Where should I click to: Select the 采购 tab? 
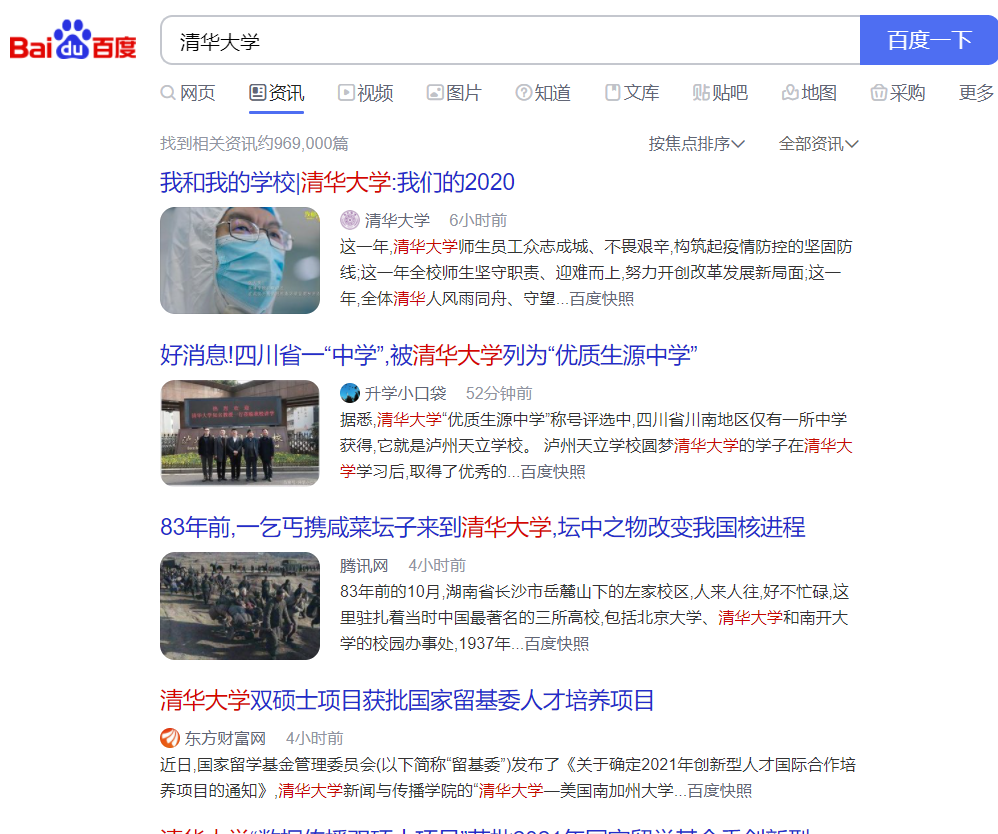tap(898, 93)
